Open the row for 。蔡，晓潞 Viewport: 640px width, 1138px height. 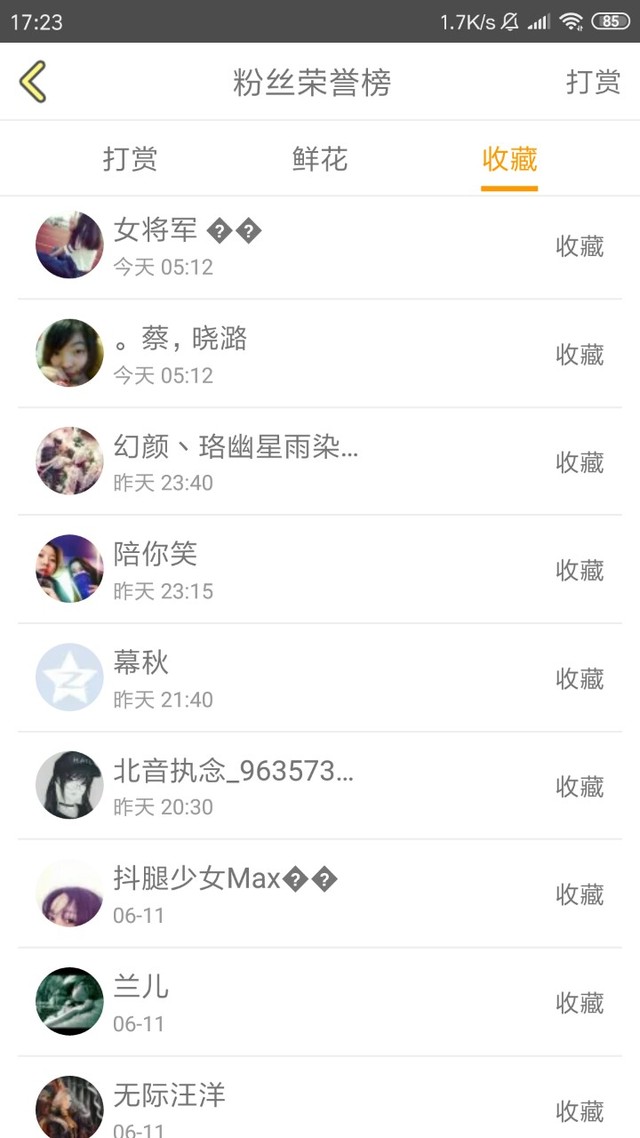(x=320, y=353)
